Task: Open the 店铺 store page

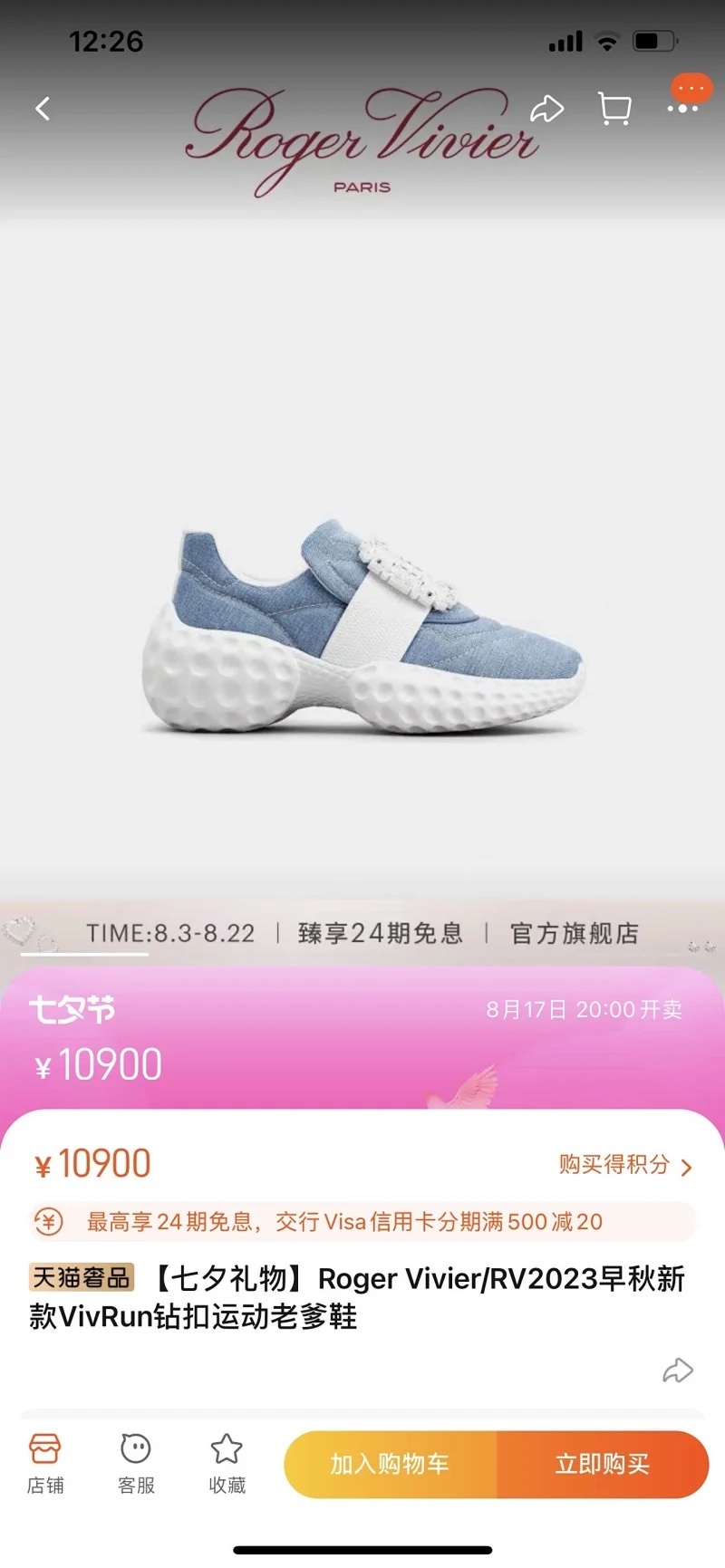Action: tap(45, 1463)
